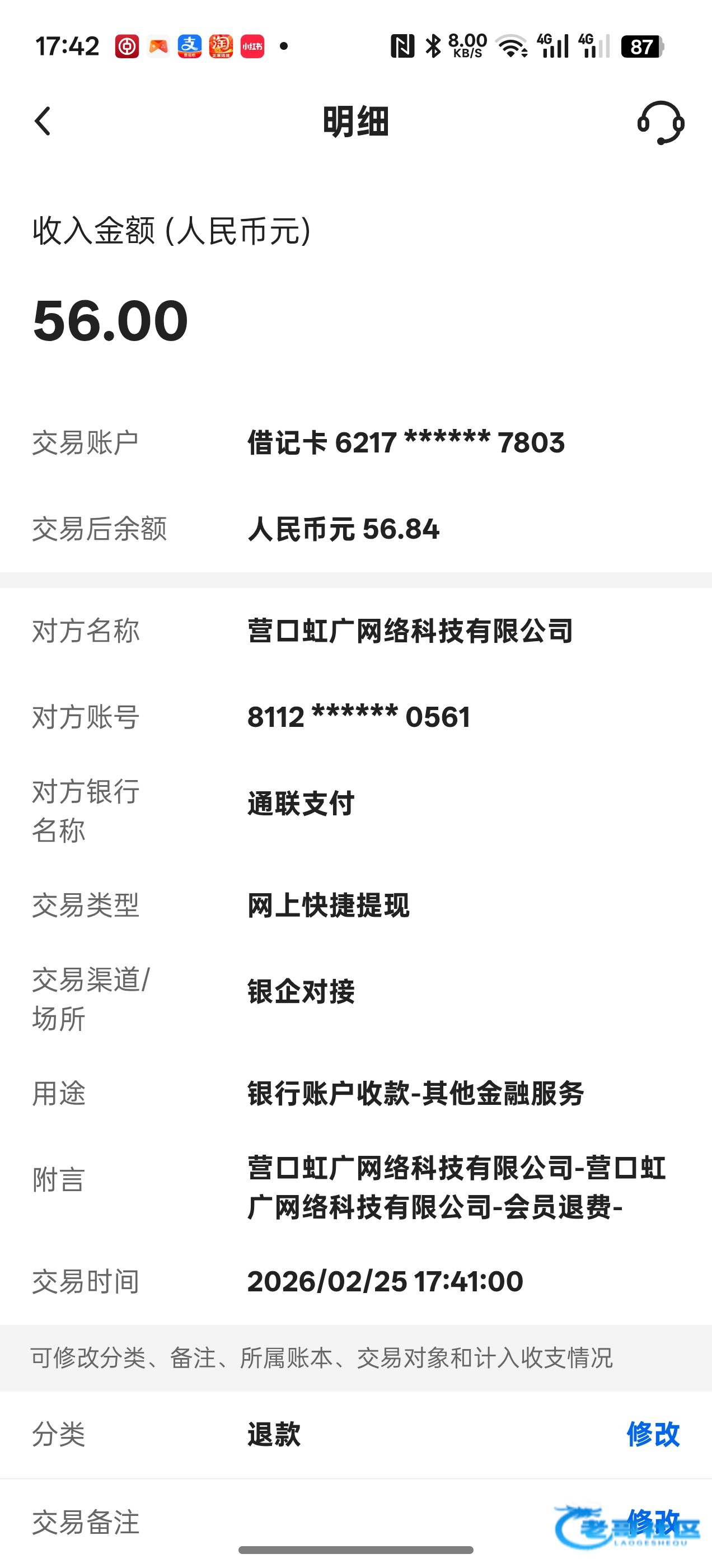
Task: Open customer service headset icon
Action: (x=661, y=122)
